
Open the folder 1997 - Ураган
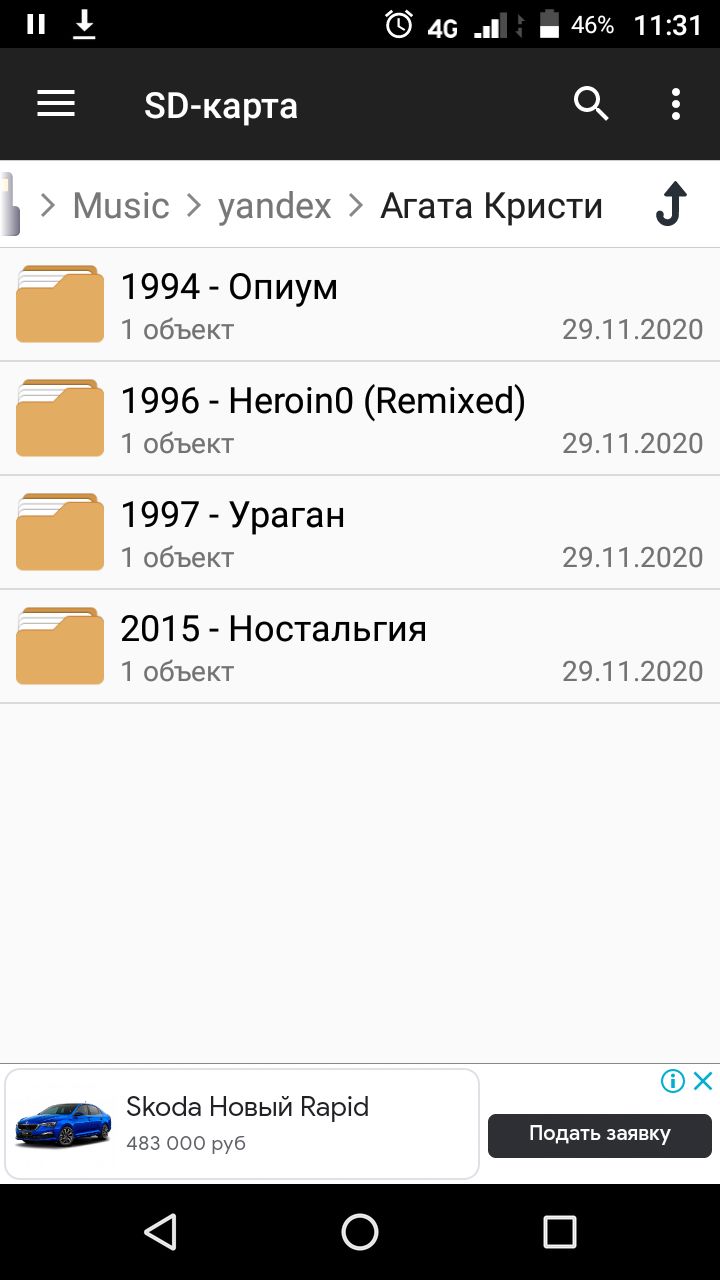(360, 533)
